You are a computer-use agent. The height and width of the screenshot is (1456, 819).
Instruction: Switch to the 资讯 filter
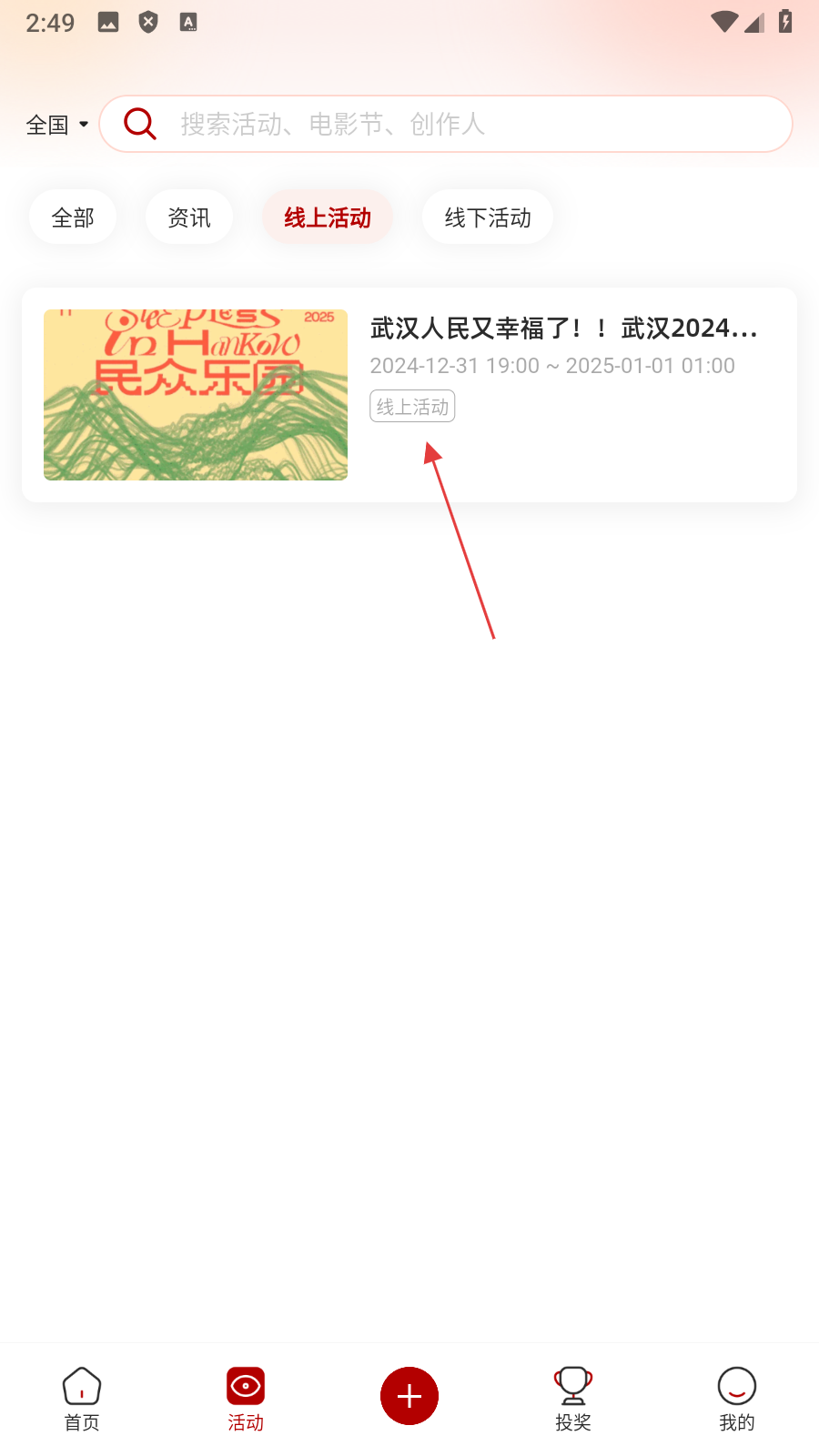[x=189, y=217]
